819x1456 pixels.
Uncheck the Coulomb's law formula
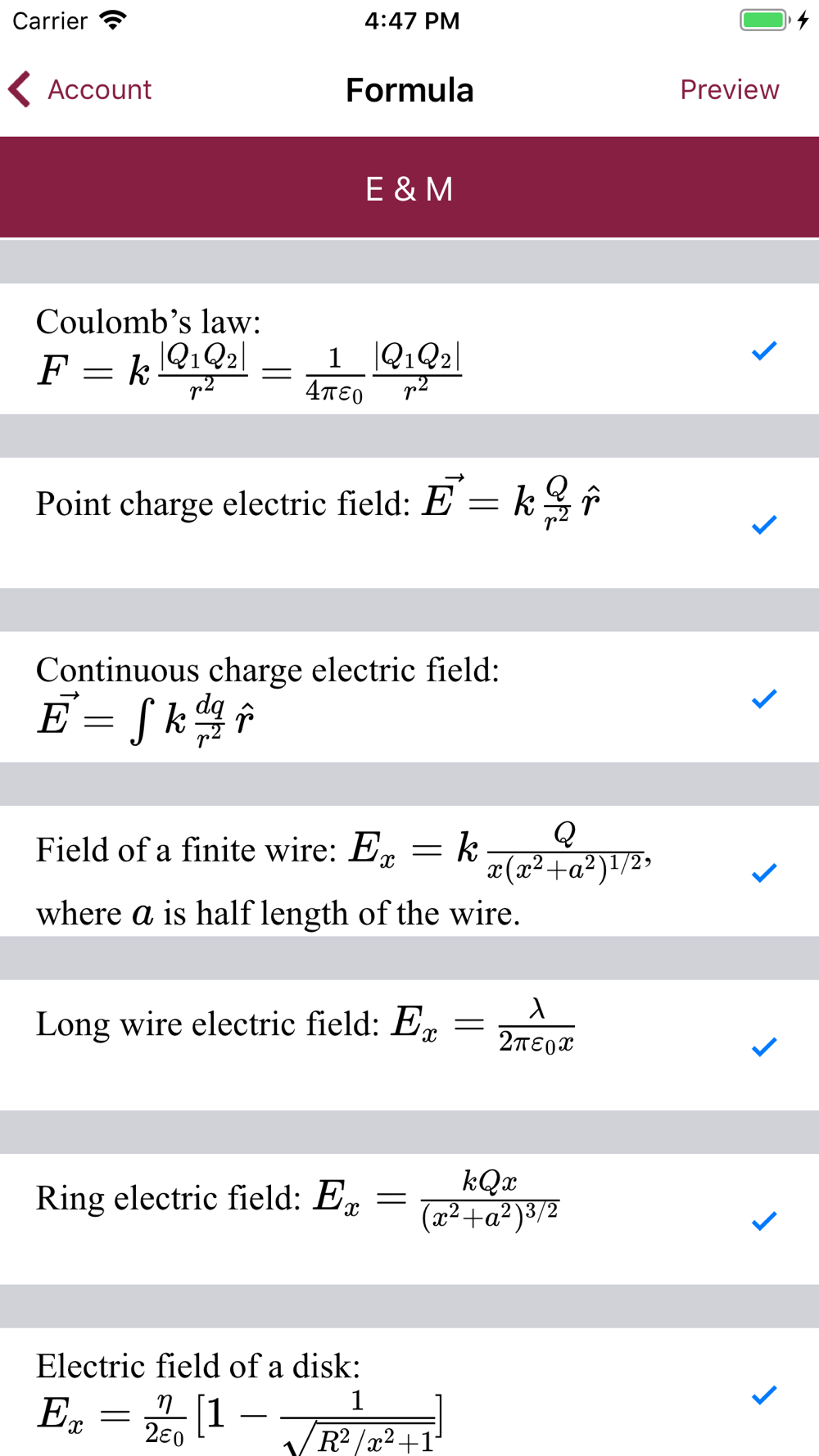tap(409, 349)
